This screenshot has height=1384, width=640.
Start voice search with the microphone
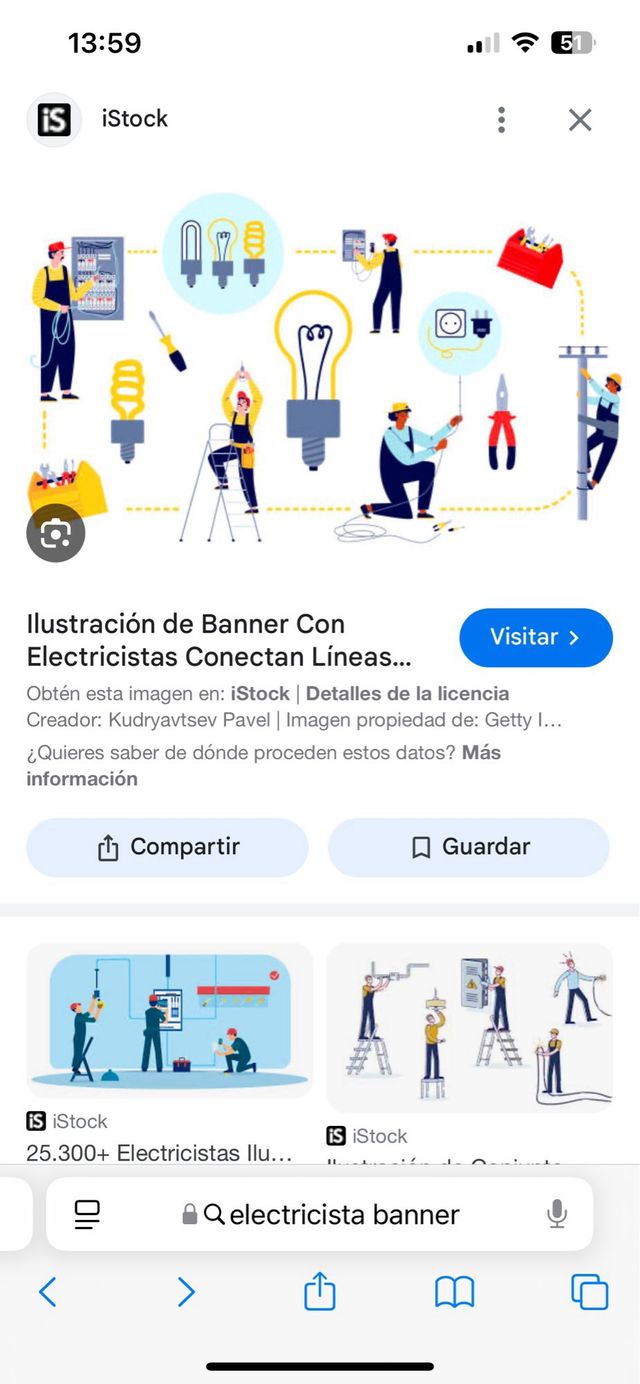(557, 1214)
